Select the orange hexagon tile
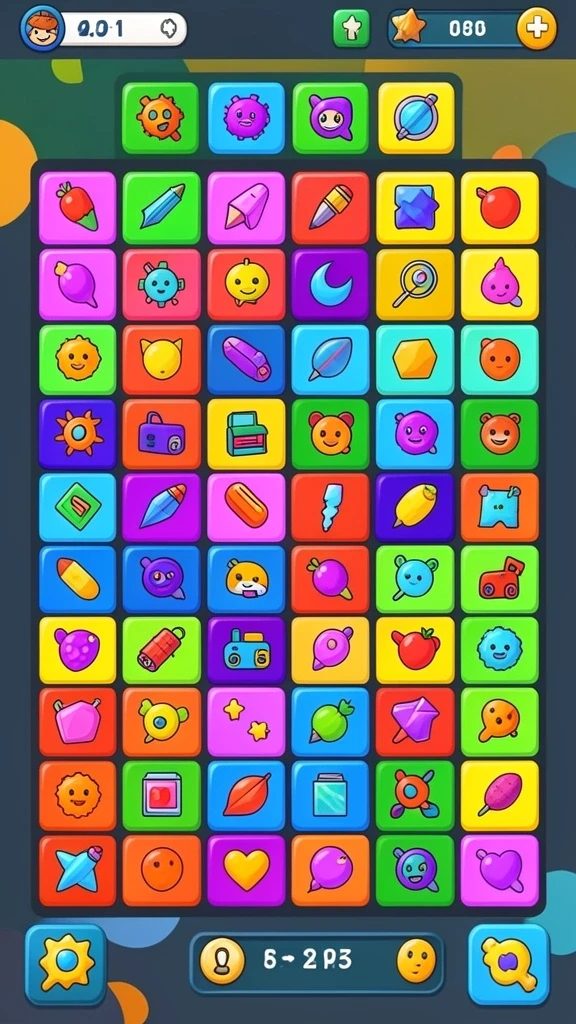Viewport: 576px width, 1024px height. pyautogui.click(x=415, y=360)
